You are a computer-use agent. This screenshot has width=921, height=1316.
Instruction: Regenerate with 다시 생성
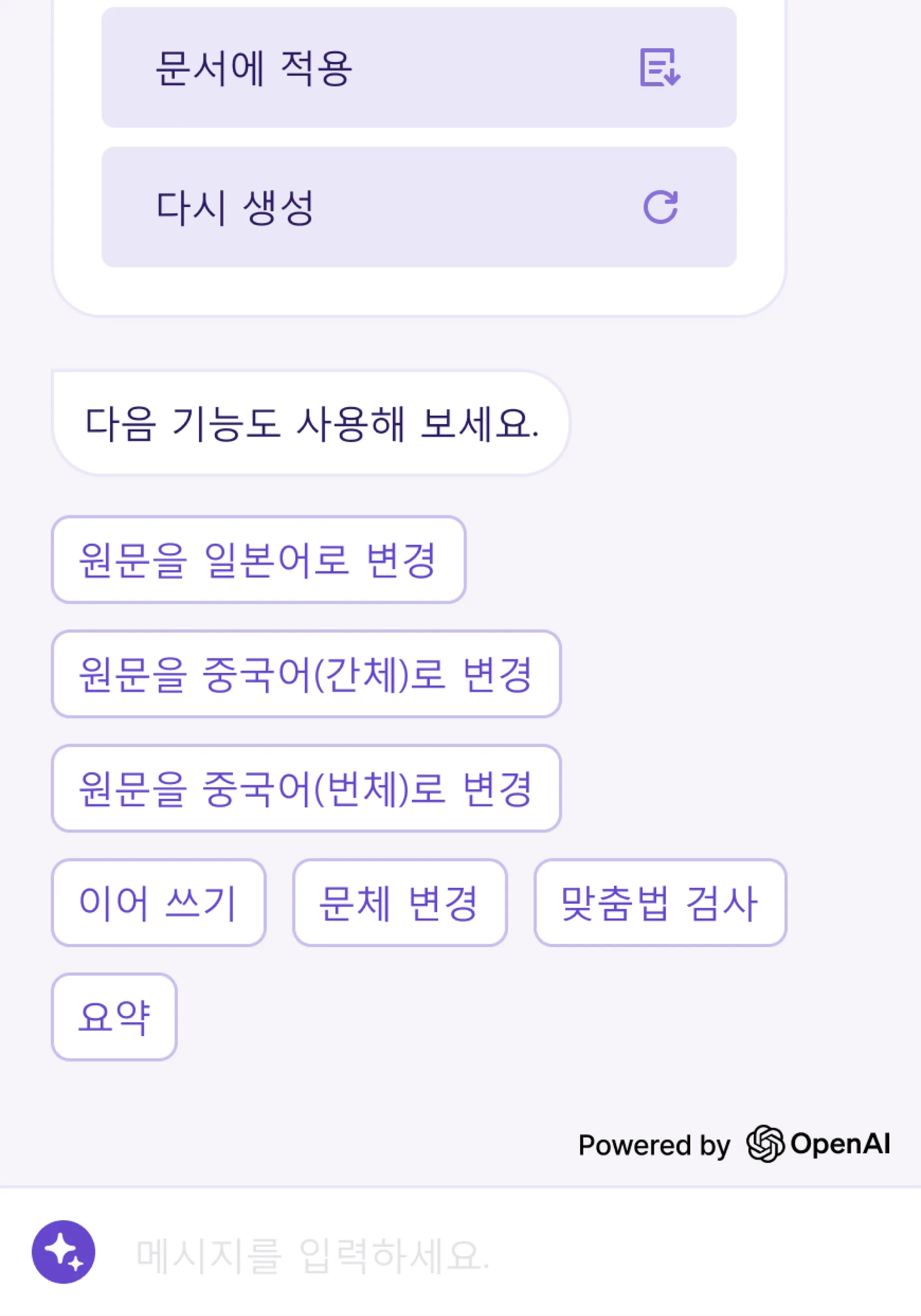pos(418,207)
